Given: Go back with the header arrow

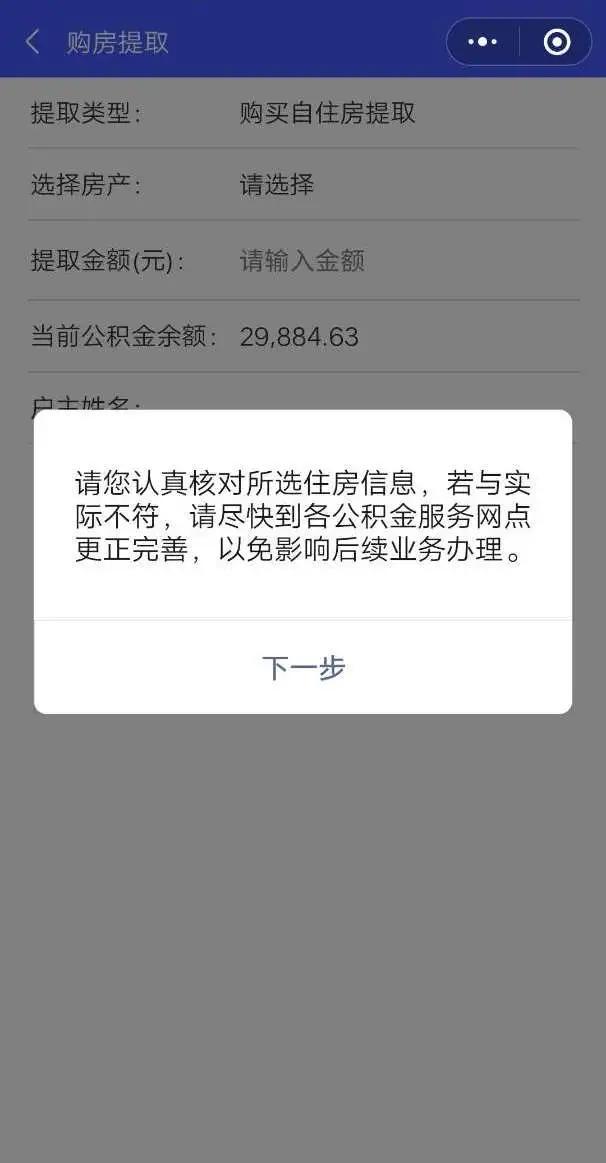Looking at the screenshot, I should tap(32, 42).
